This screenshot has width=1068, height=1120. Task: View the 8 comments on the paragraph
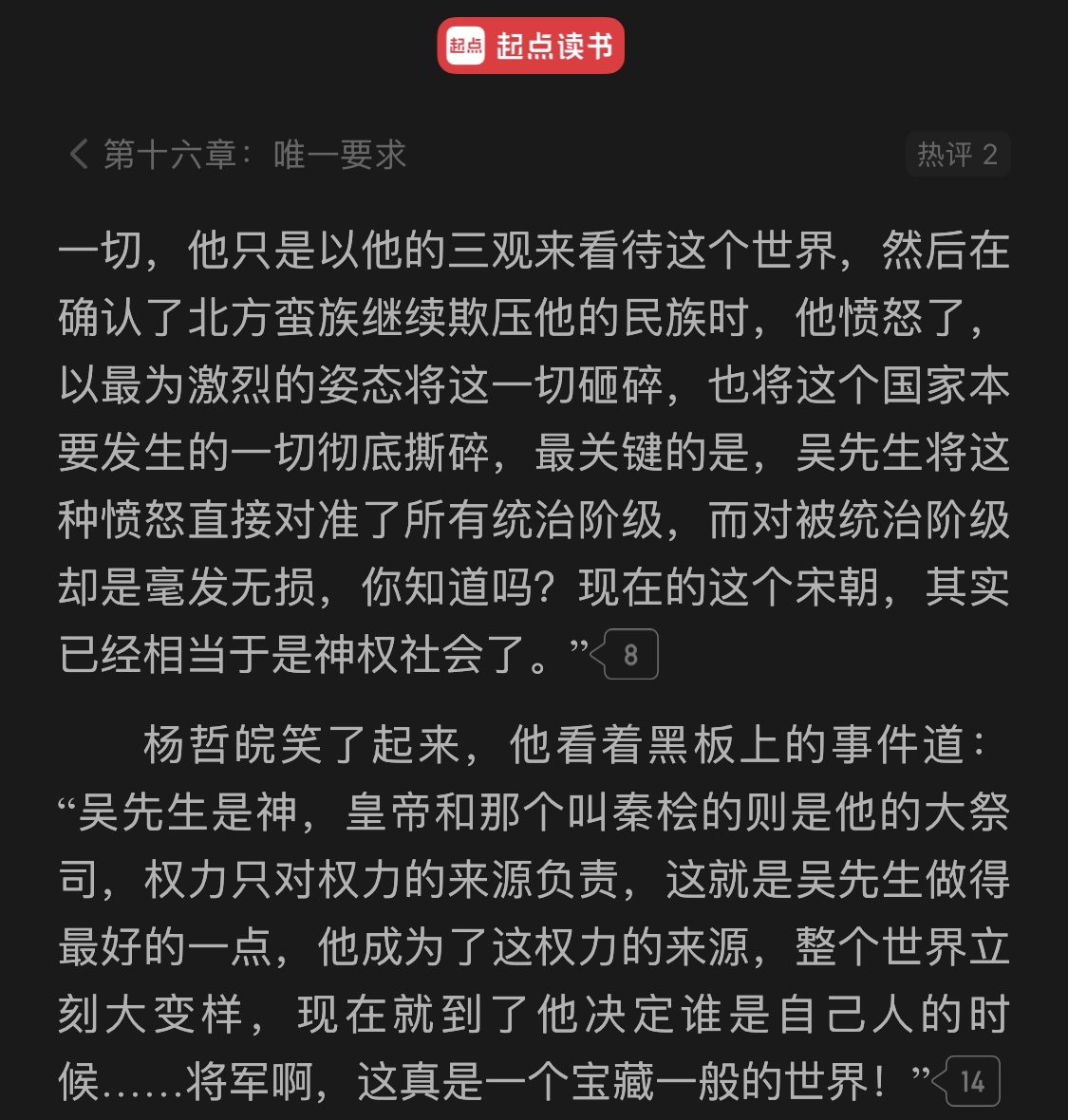coord(628,655)
